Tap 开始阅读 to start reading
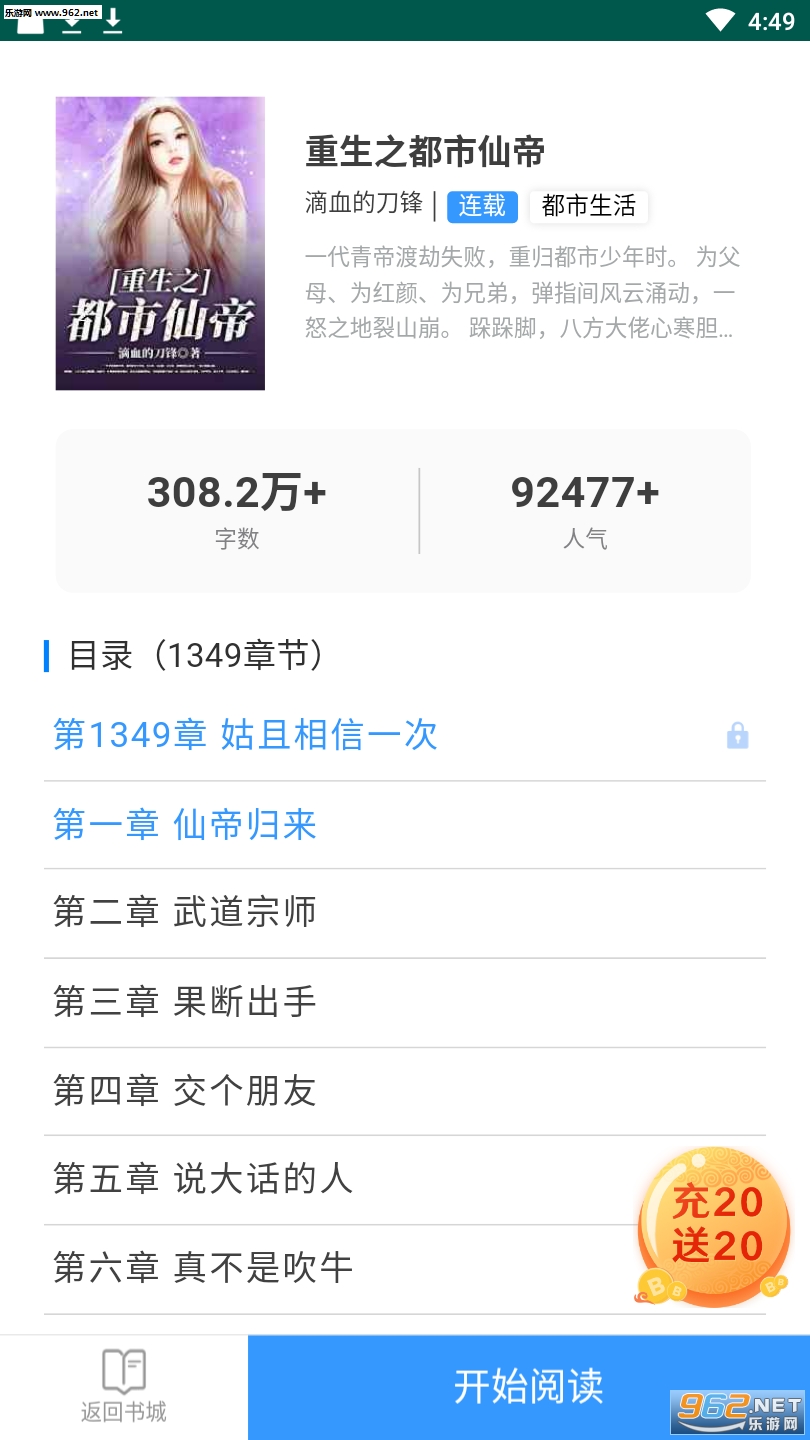The image size is (810, 1440). [528, 1387]
